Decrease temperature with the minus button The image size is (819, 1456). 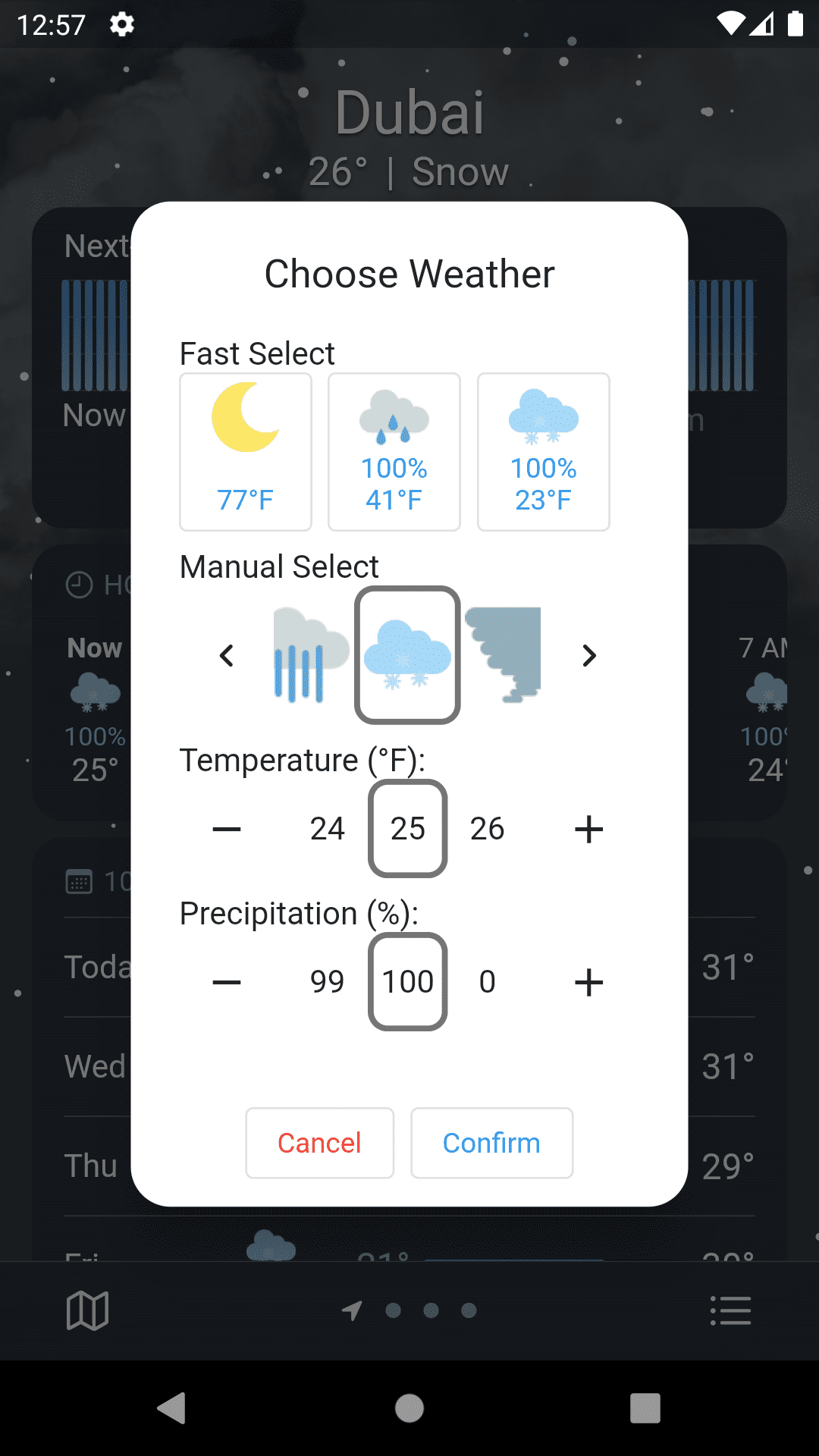tap(227, 829)
